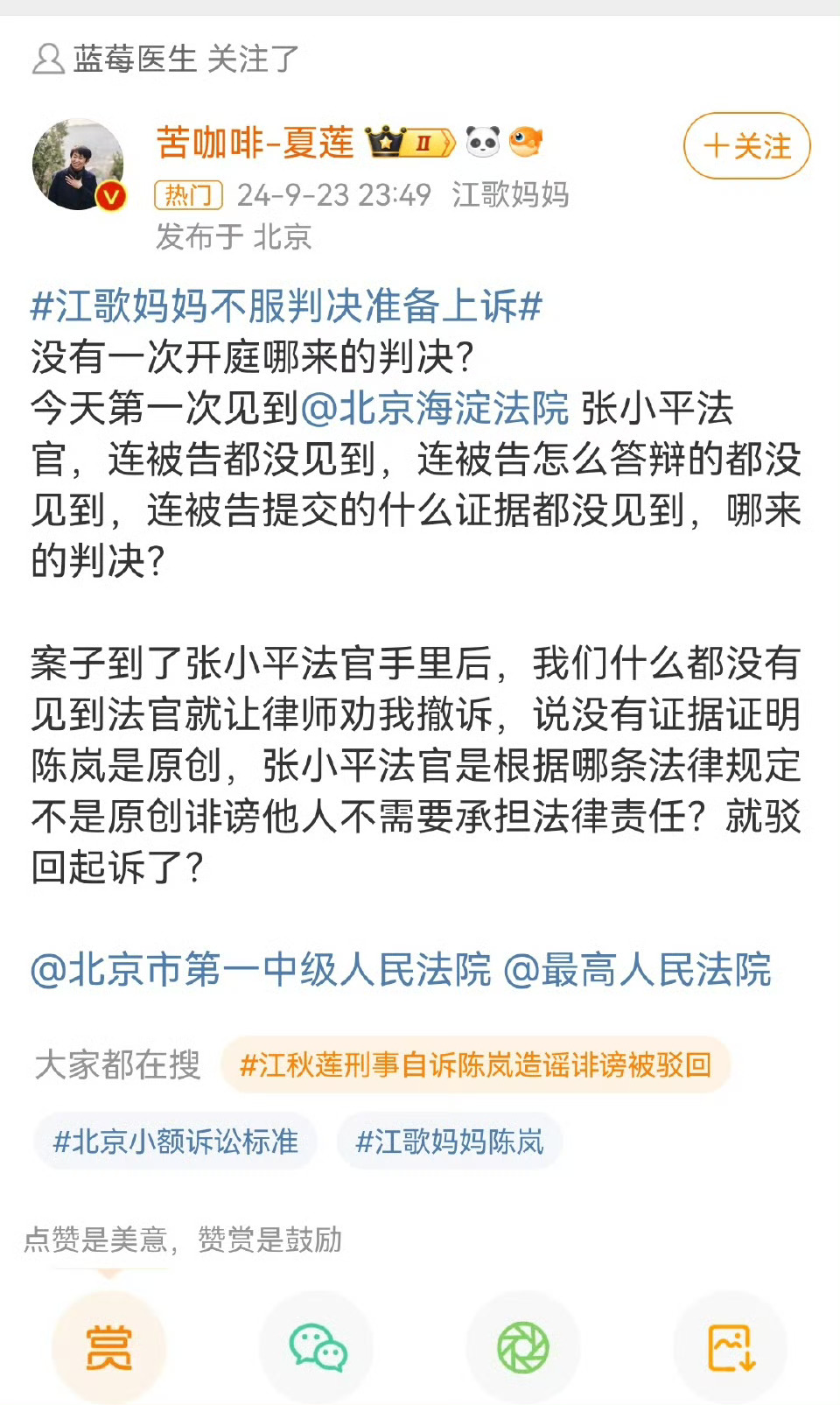Save image using the download picture icon
The height and width of the screenshot is (1405, 840).
point(729,1348)
